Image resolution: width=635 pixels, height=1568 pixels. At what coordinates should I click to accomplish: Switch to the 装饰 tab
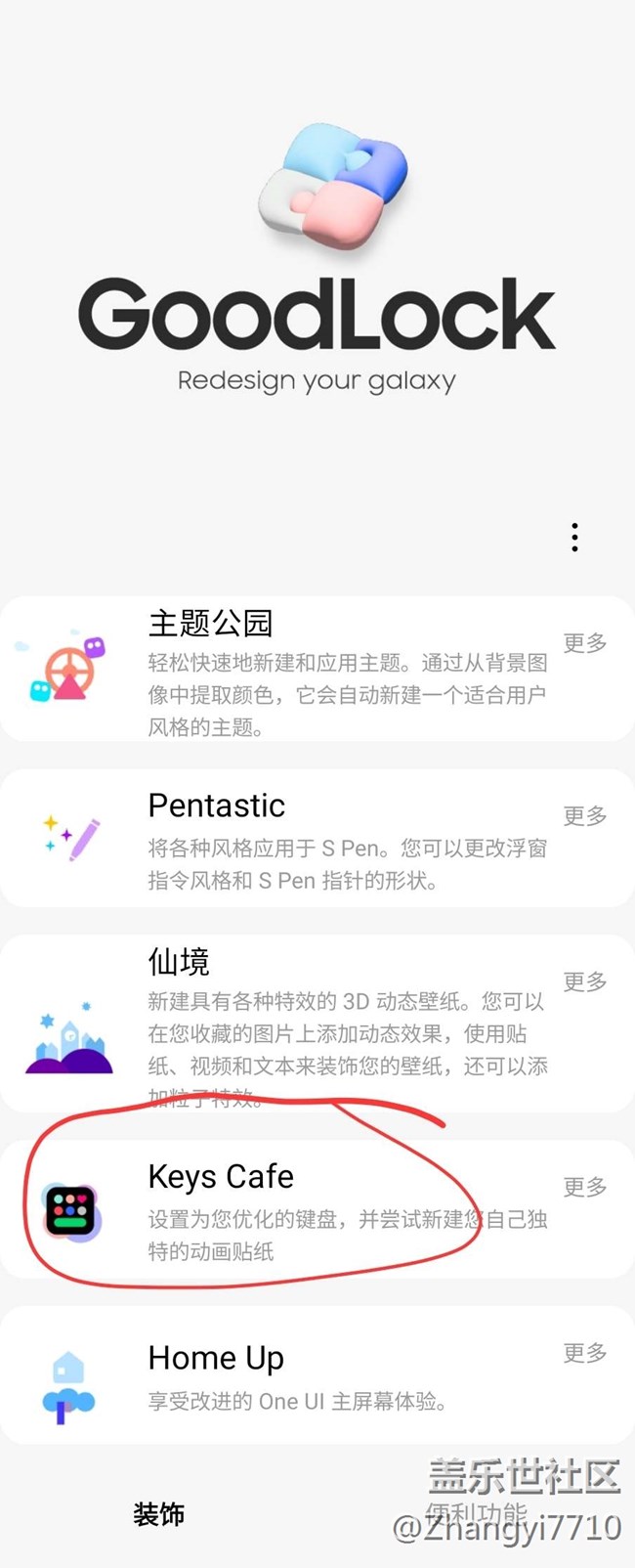click(159, 1515)
